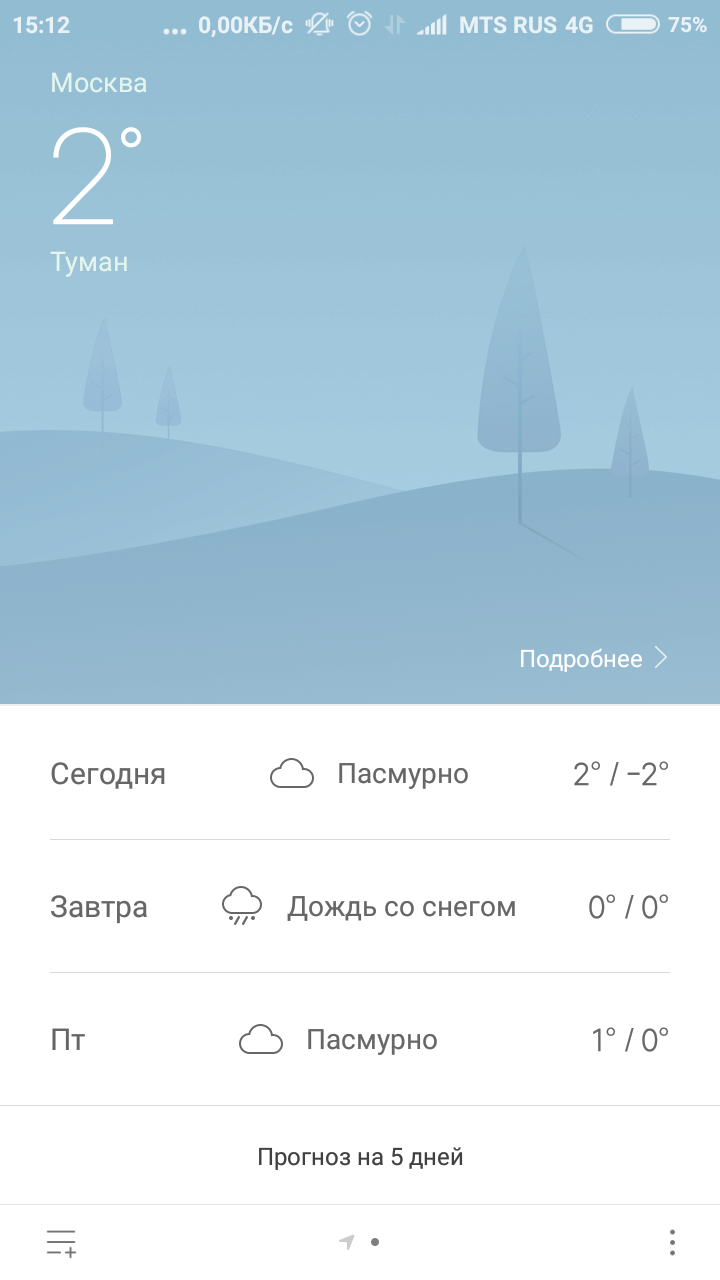The height and width of the screenshot is (1280, 720).
Task: Open the Подробнее weather details link
Action: point(592,658)
